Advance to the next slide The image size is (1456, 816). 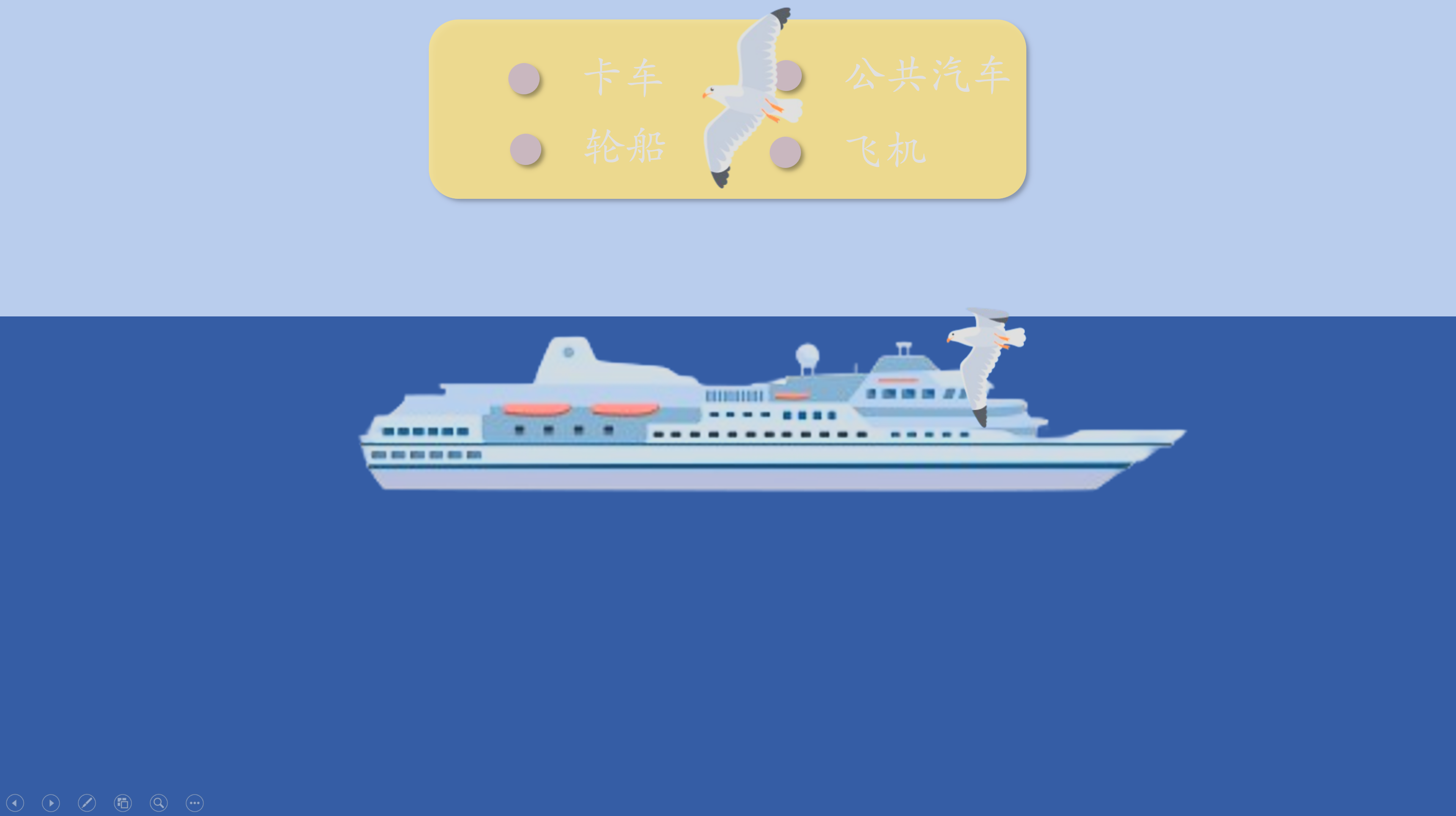pos(51,802)
